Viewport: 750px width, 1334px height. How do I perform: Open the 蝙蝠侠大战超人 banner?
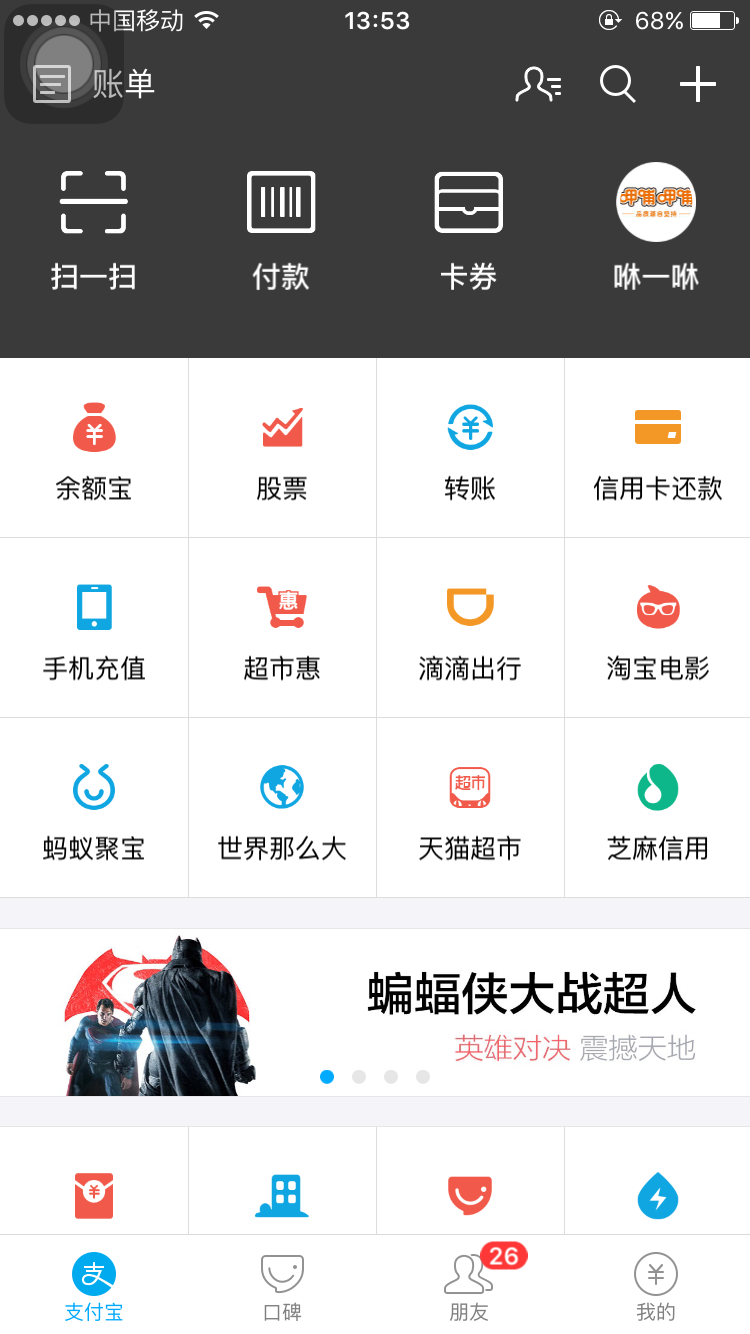375,1012
